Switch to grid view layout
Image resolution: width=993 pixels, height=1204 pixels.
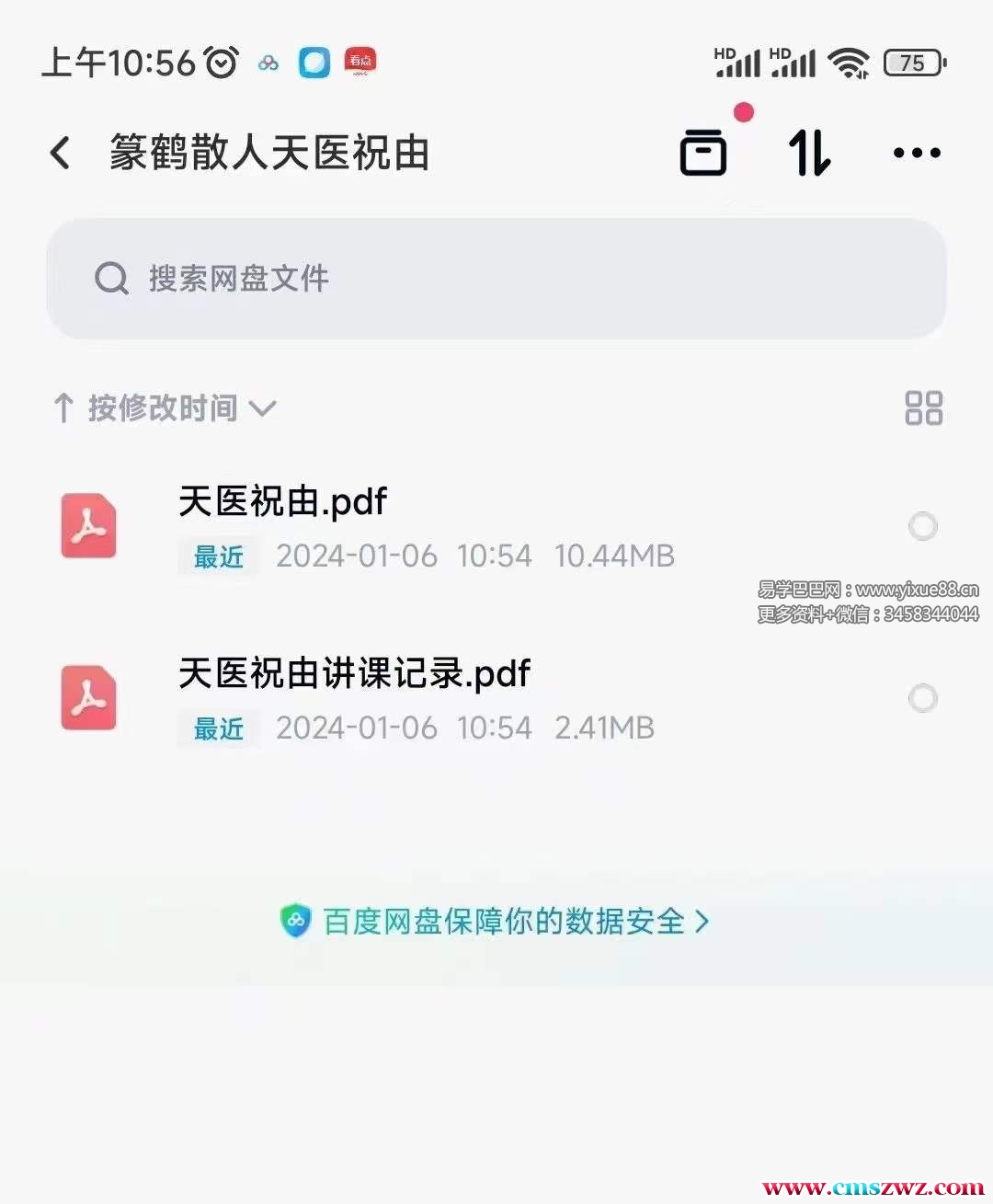tap(923, 408)
